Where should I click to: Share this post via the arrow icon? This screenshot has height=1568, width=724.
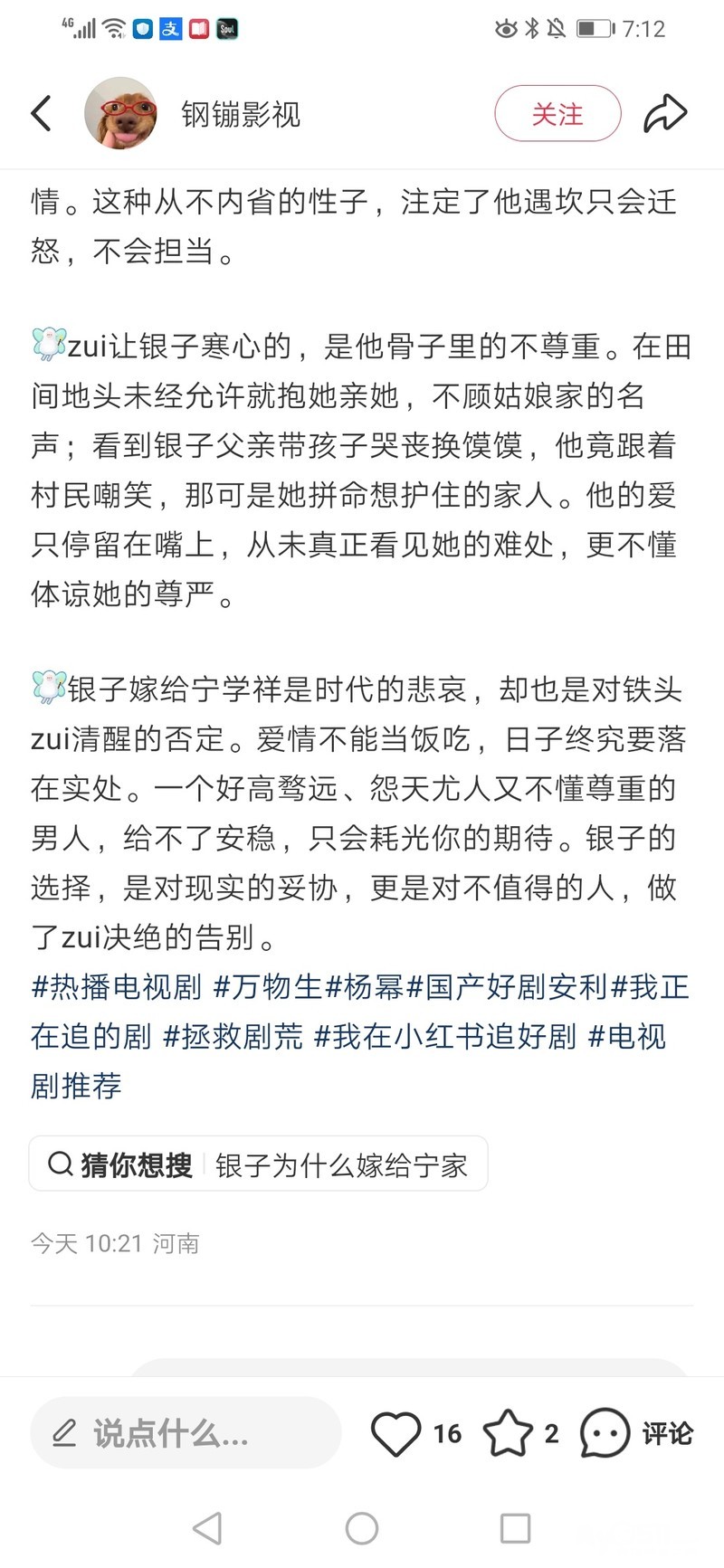(x=665, y=114)
